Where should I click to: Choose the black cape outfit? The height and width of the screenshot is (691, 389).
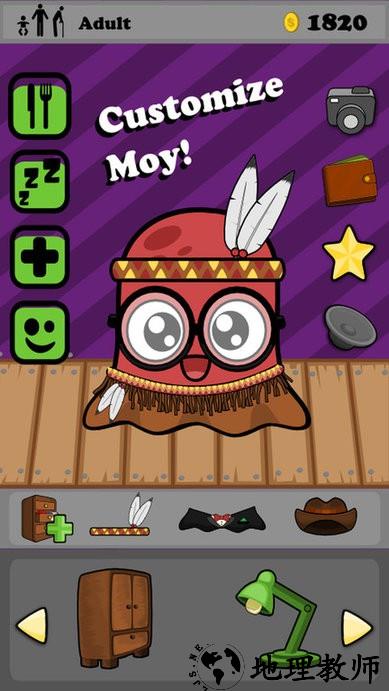tap(222, 519)
